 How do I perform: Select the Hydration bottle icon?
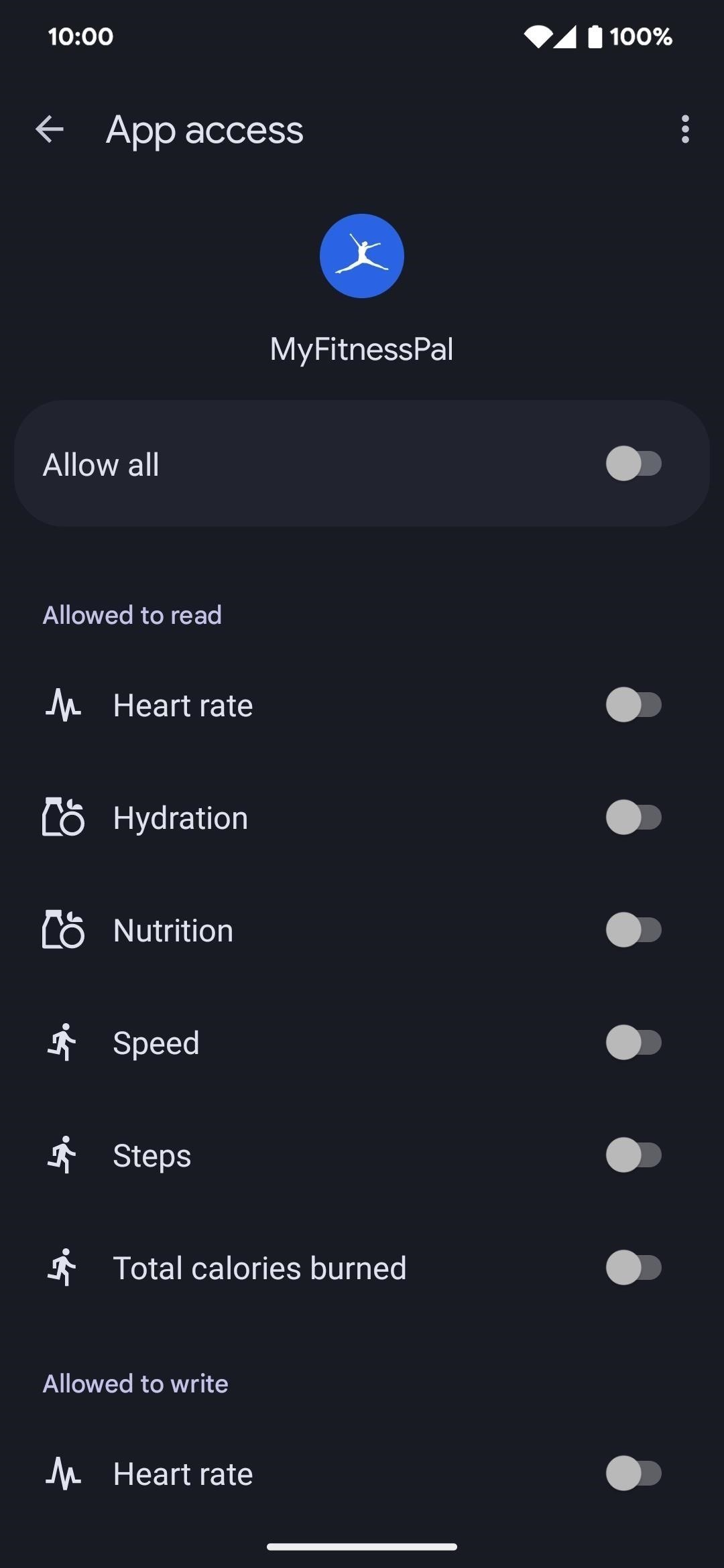click(x=62, y=817)
